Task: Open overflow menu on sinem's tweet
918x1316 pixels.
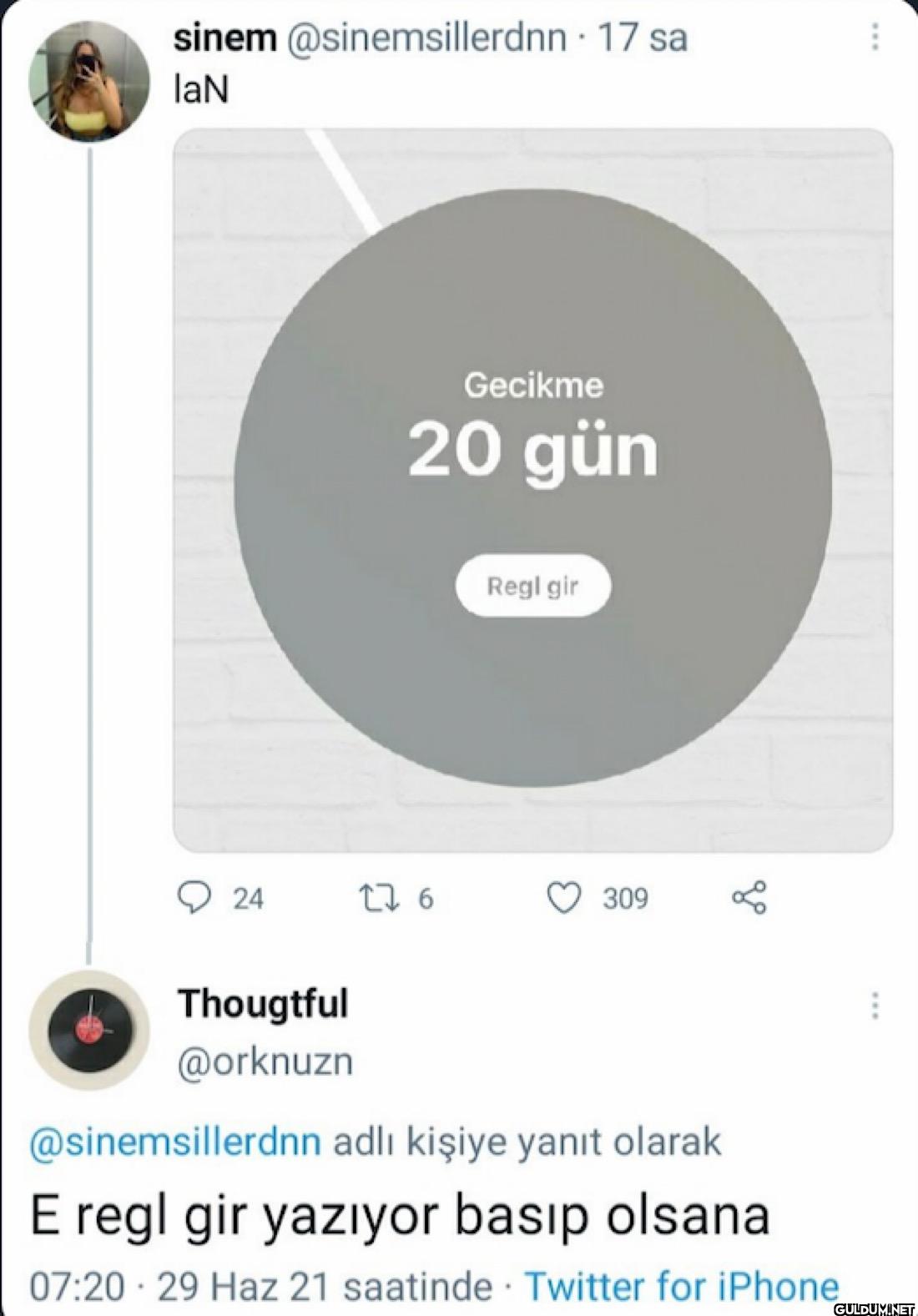Action: click(875, 38)
